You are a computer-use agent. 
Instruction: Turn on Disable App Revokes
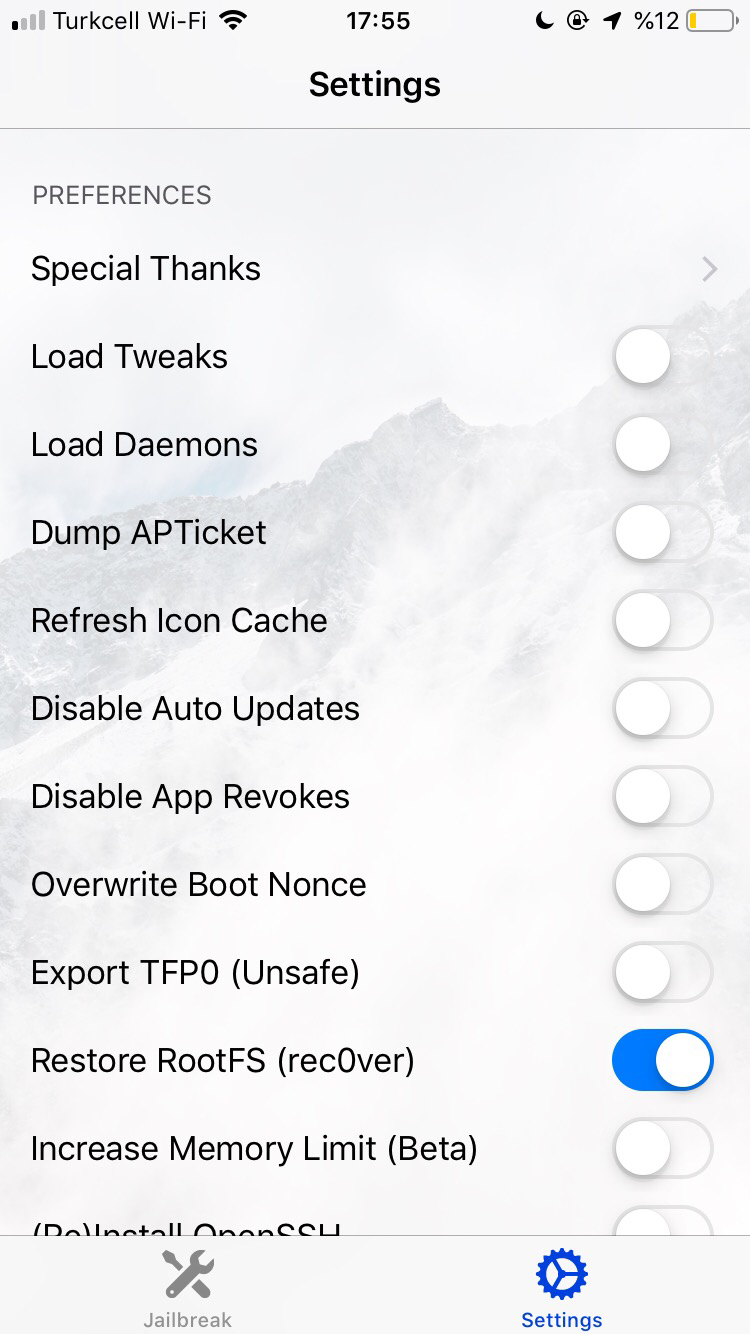pos(662,797)
